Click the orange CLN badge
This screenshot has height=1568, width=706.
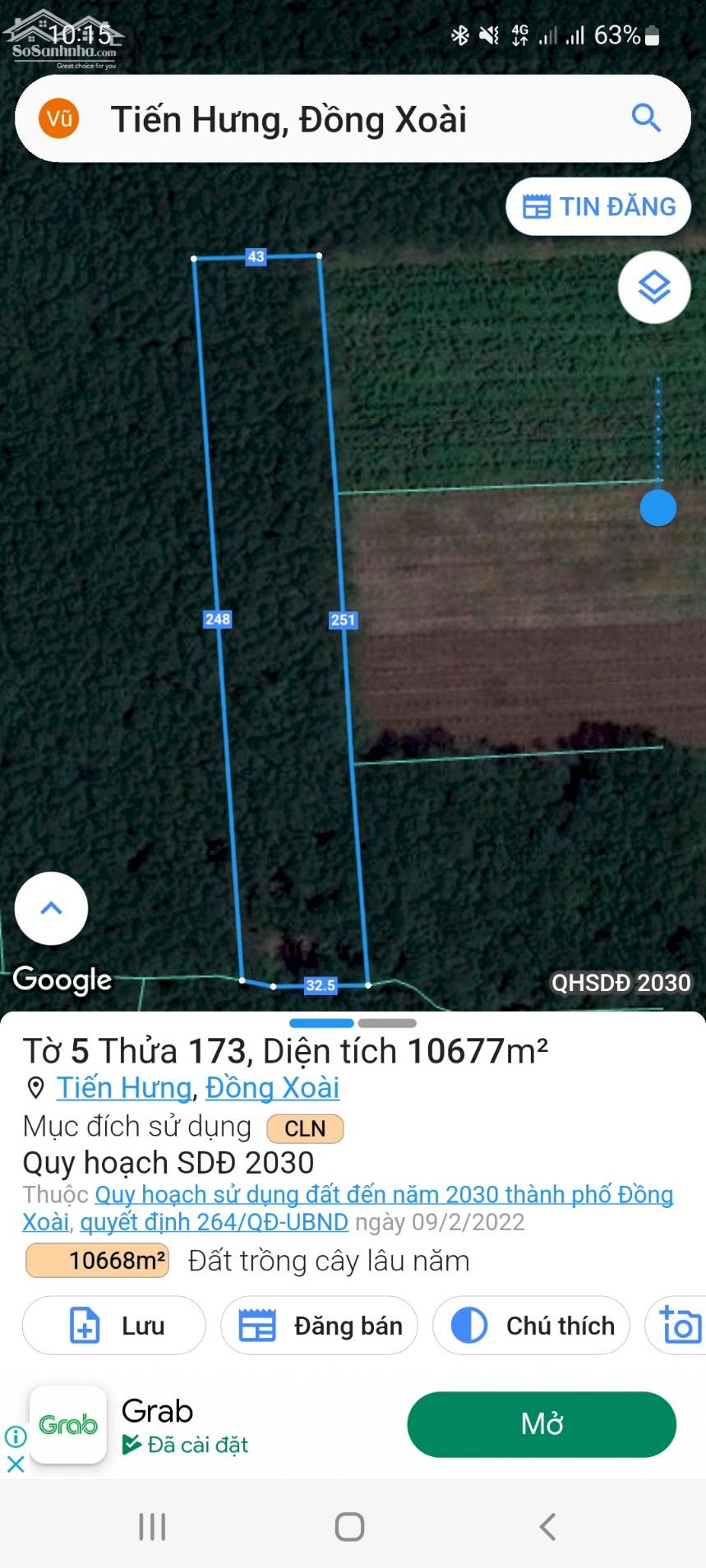click(x=304, y=1128)
